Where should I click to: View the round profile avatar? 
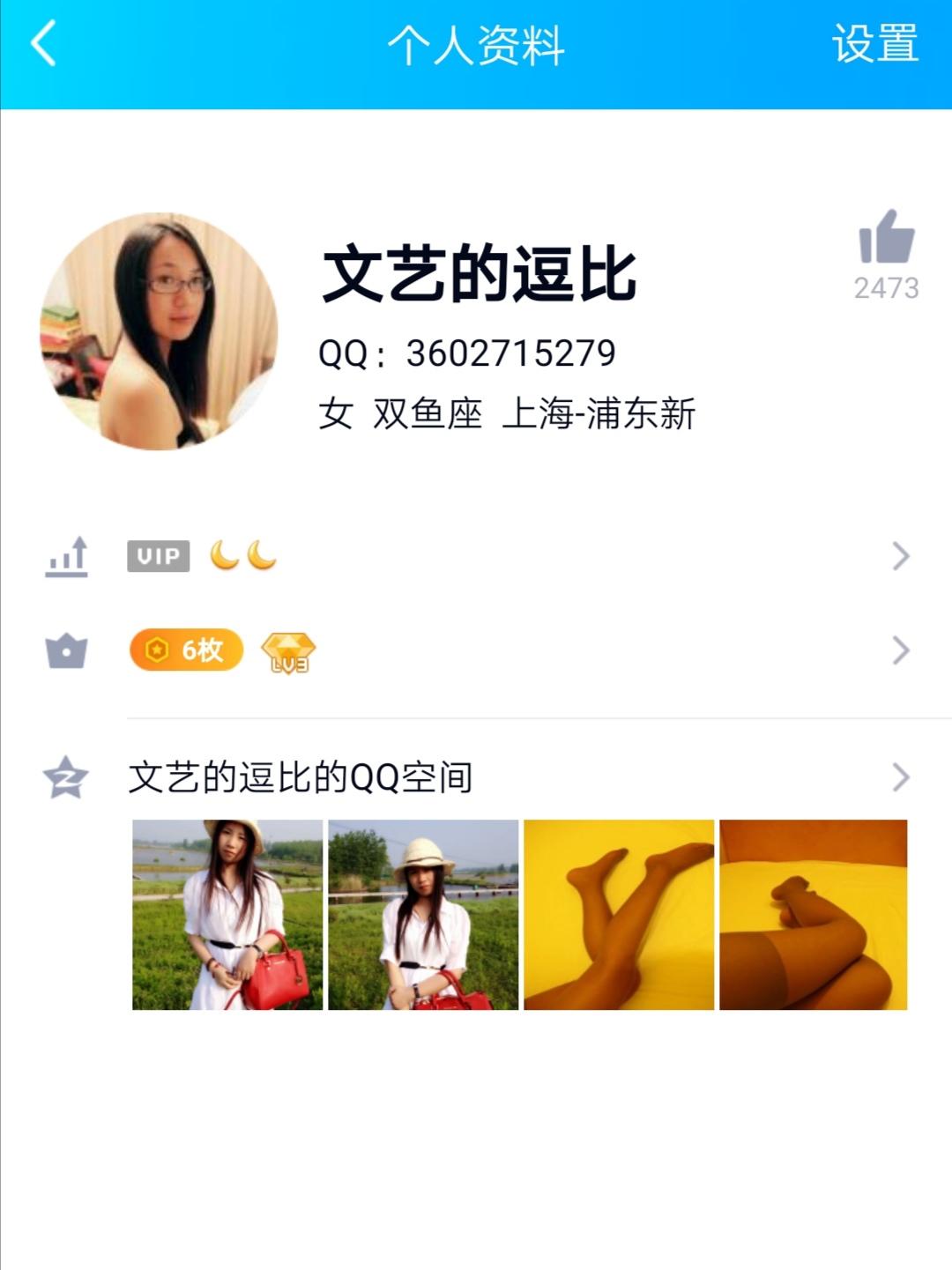(160, 331)
